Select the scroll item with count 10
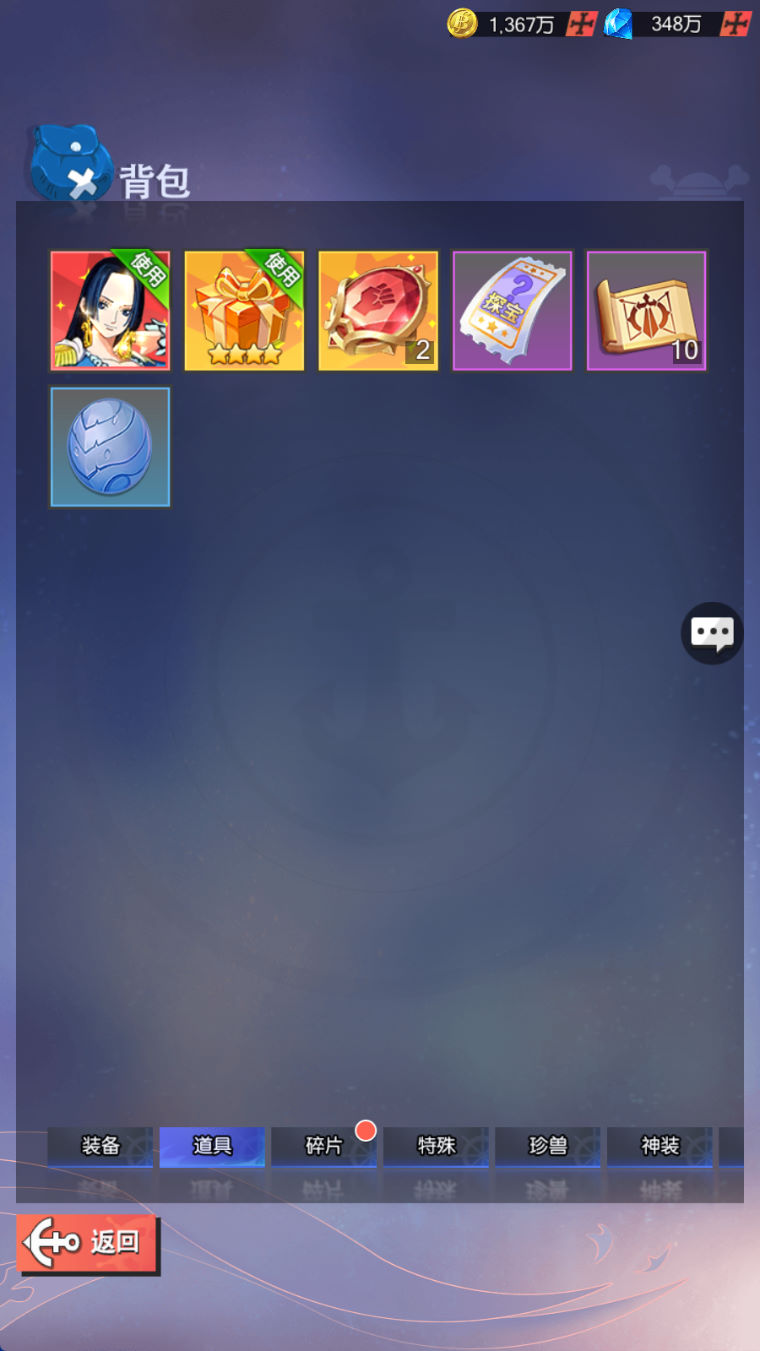 click(646, 311)
